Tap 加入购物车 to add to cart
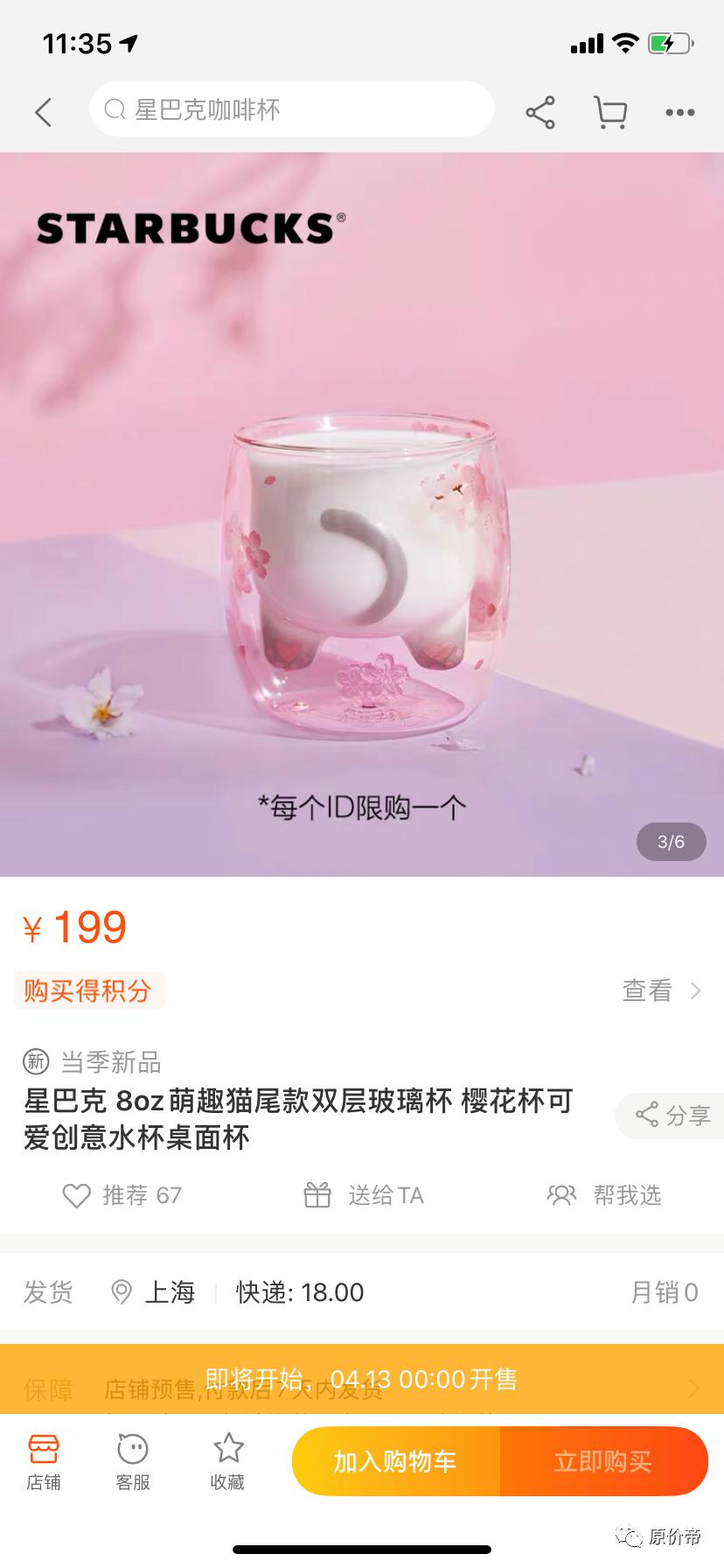Viewport: 724px width, 1568px height. tap(396, 1461)
